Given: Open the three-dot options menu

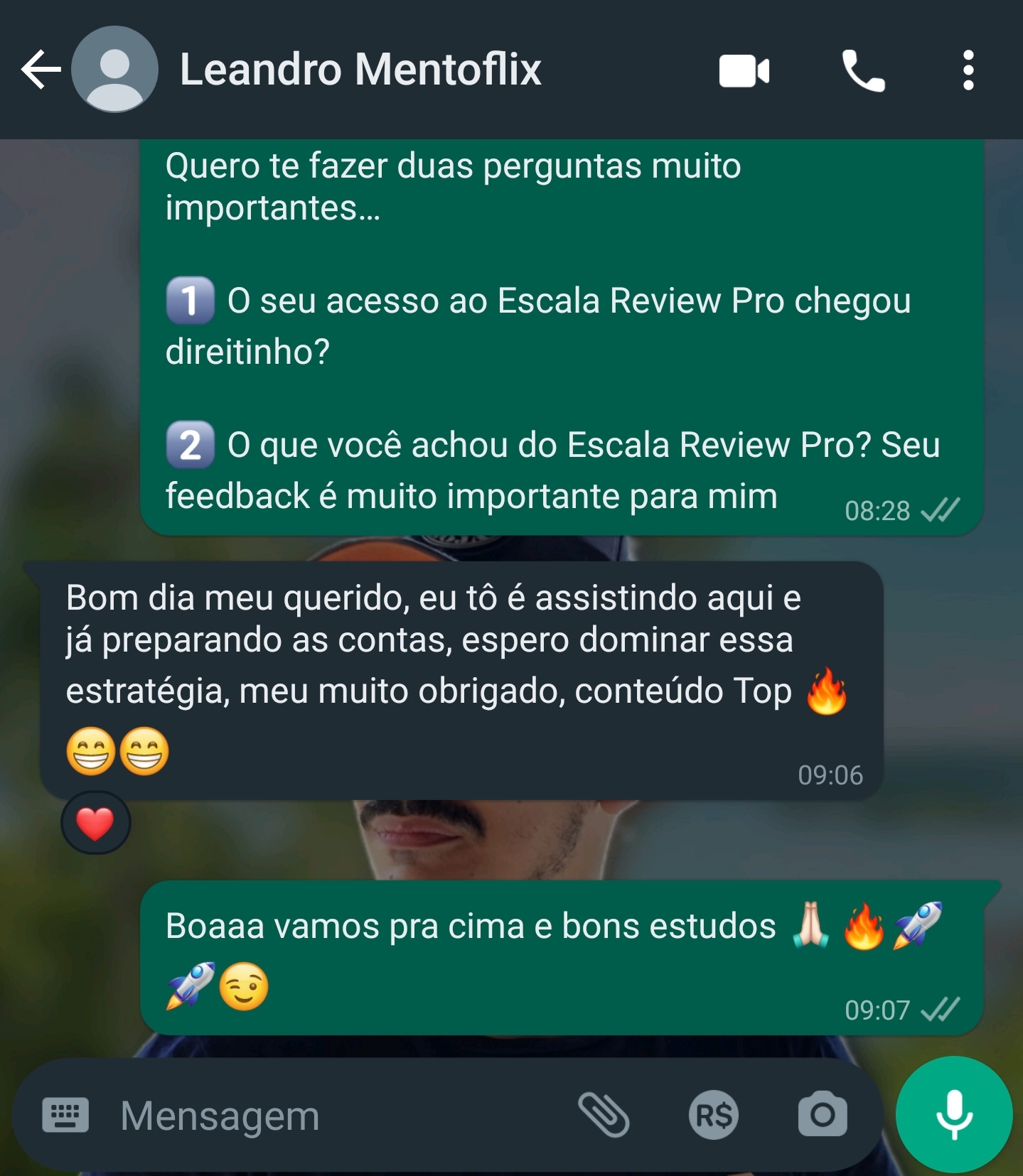Looking at the screenshot, I should [x=967, y=69].
